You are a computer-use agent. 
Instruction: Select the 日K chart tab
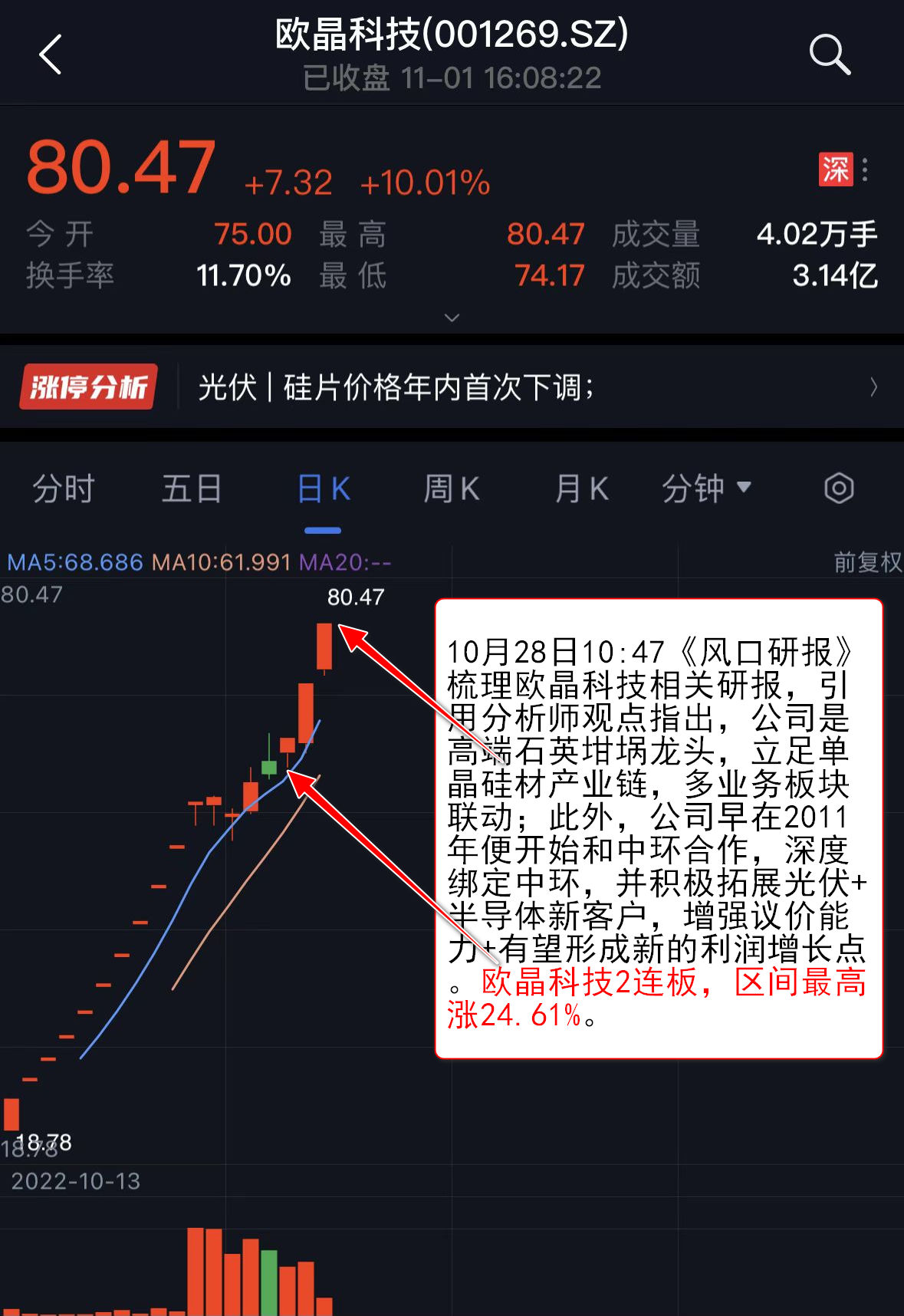click(323, 489)
